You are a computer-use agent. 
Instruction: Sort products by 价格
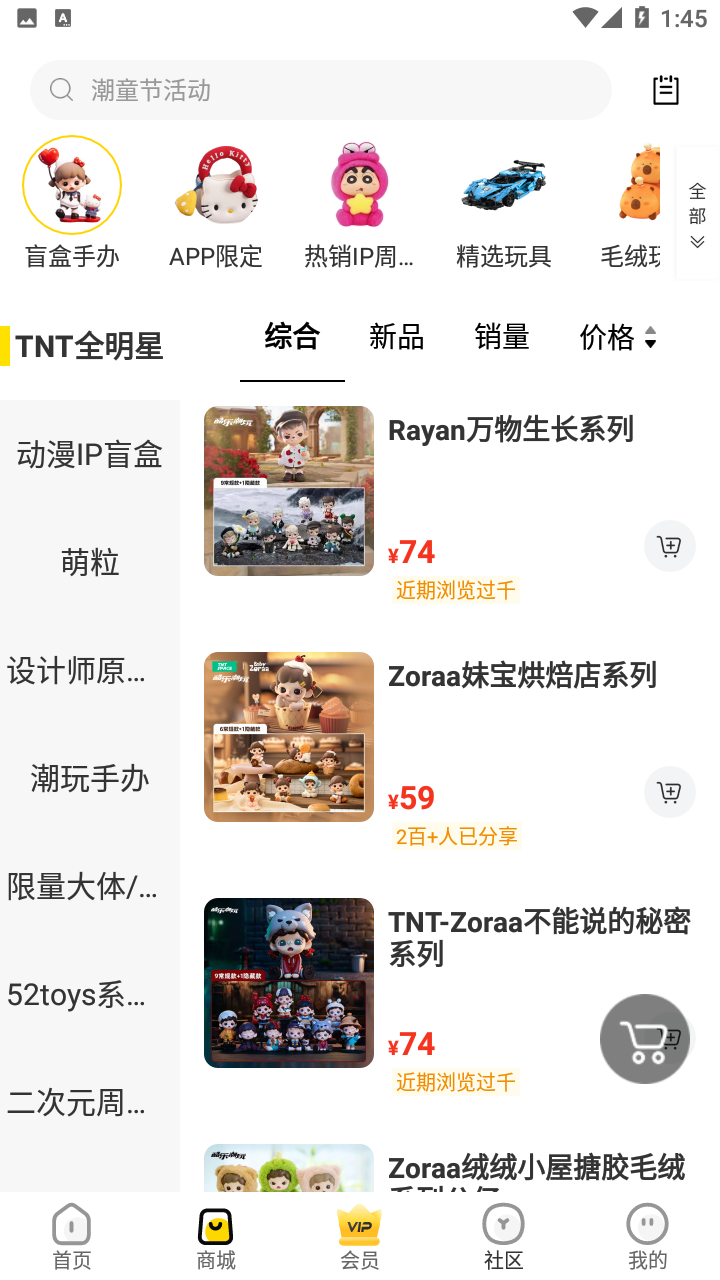click(x=618, y=338)
